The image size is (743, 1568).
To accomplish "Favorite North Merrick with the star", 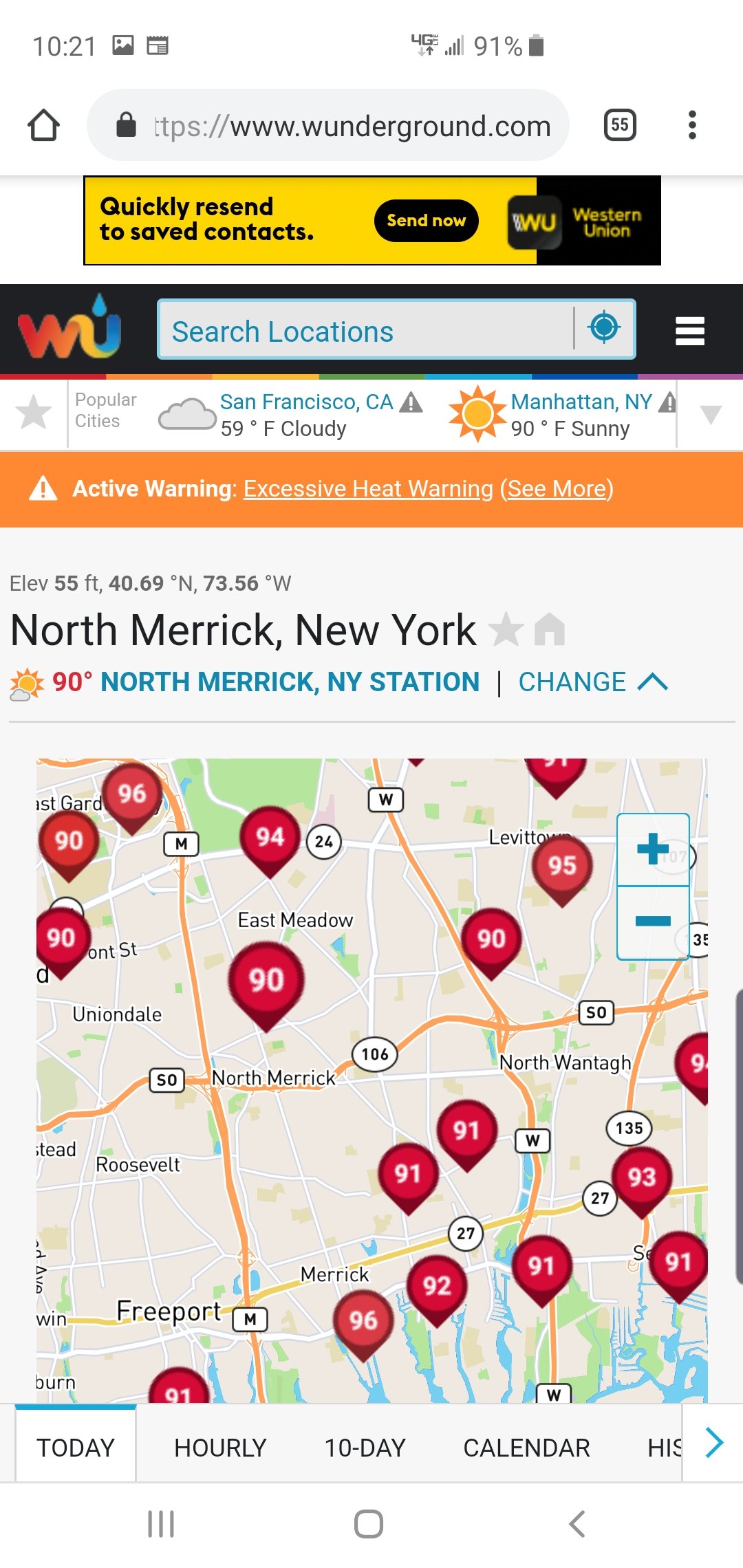I will [506, 629].
